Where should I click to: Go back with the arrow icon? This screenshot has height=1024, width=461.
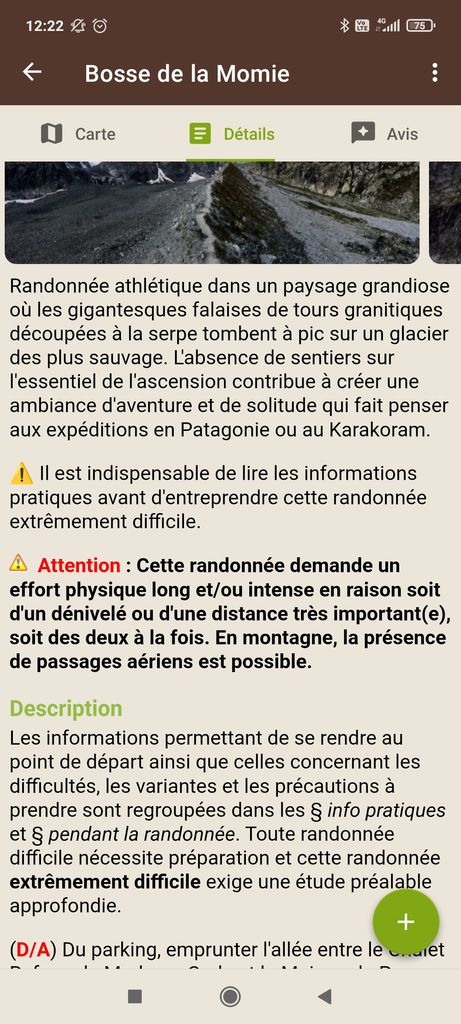(32, 72)
